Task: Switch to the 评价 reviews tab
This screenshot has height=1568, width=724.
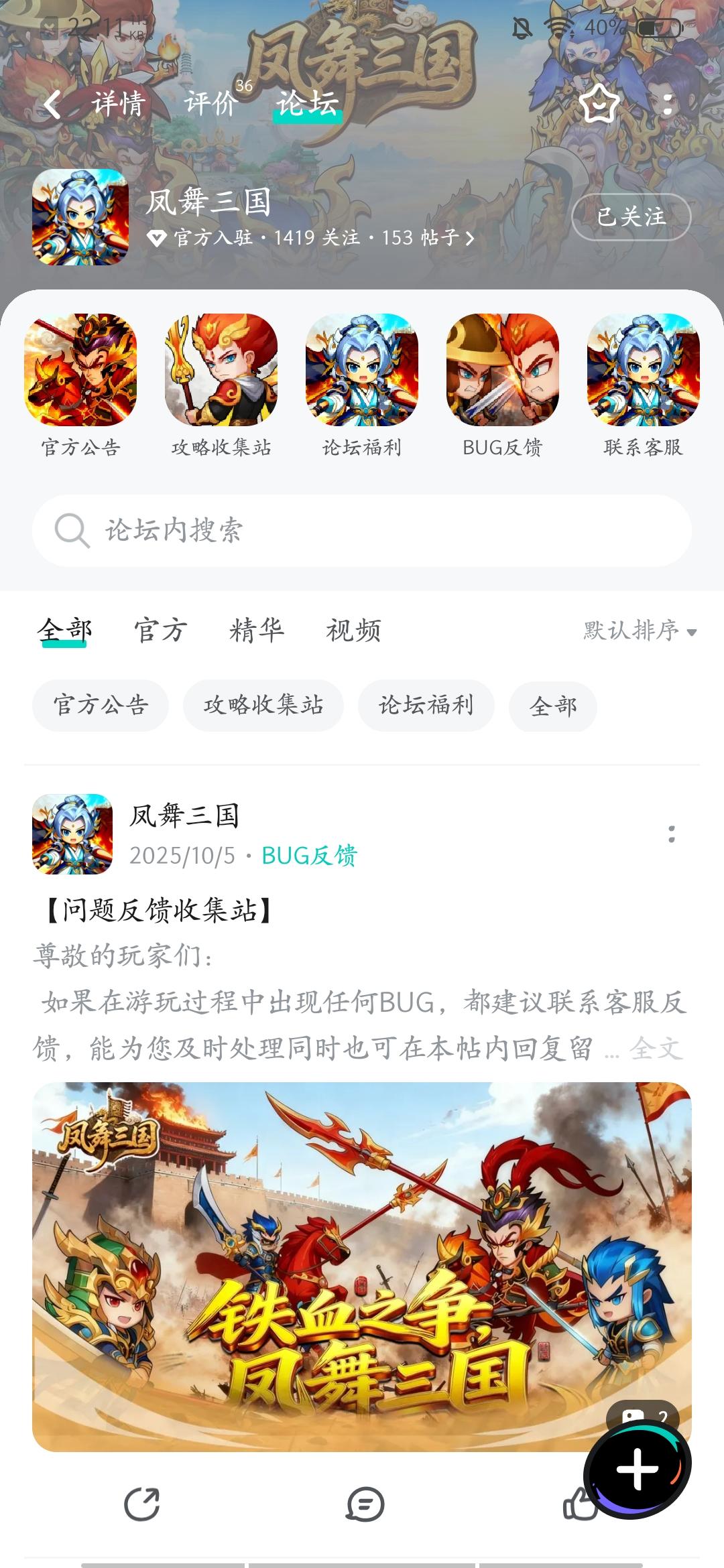Action: click(x=210, y=104)
